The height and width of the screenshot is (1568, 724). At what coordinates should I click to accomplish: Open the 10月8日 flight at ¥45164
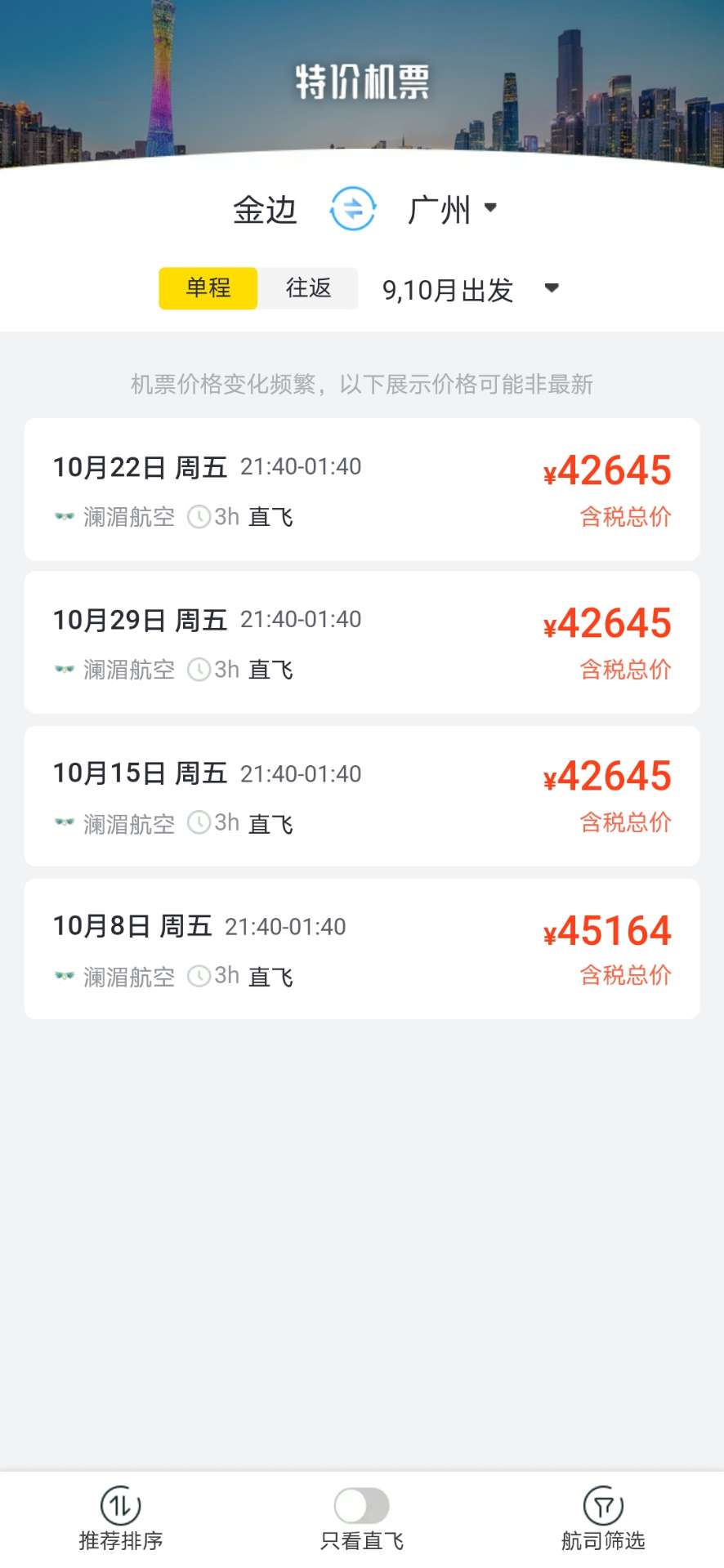tap(362, 949)
